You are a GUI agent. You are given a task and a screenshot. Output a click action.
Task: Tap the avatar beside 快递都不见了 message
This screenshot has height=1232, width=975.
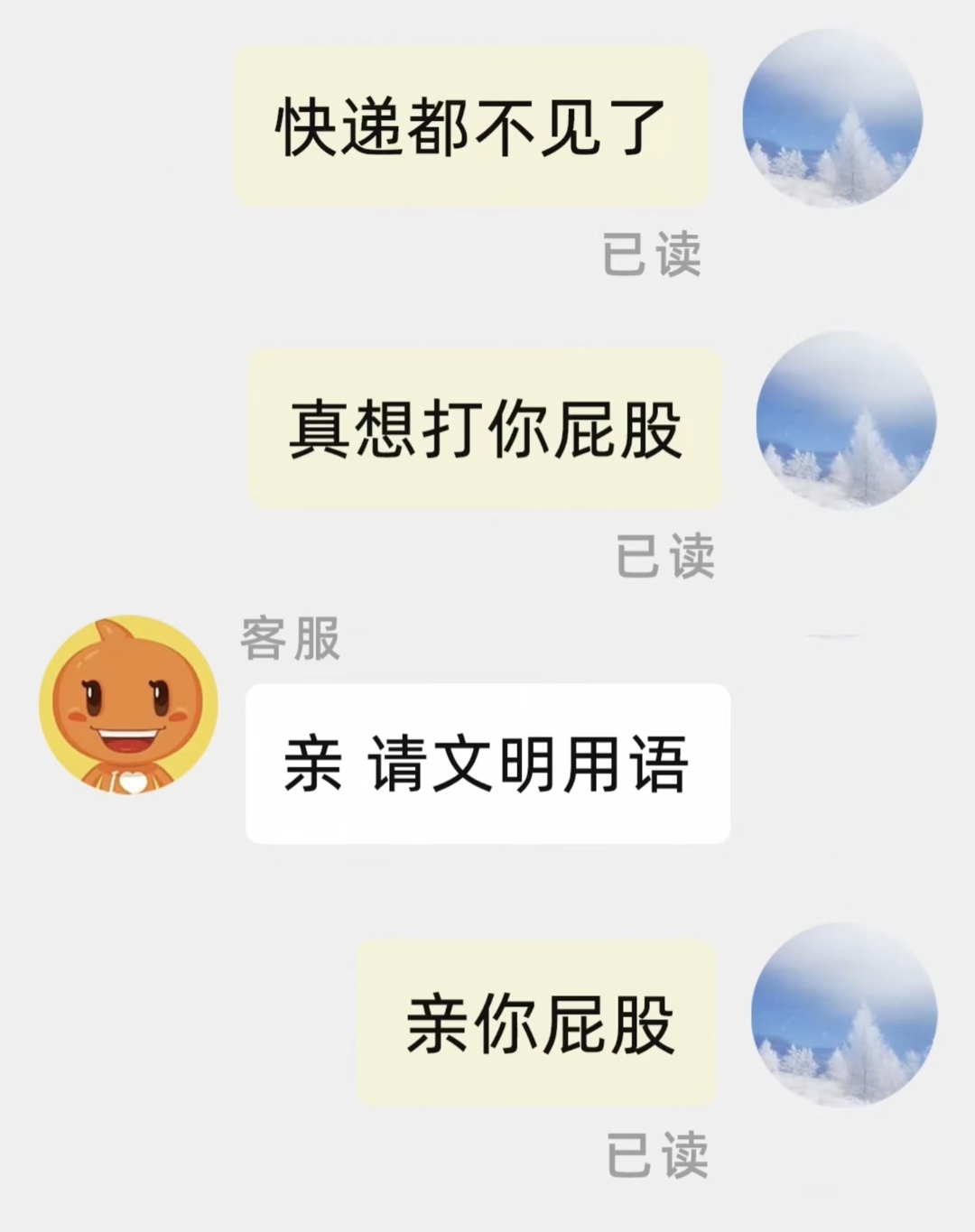pyautogui.click(x=831, y=118)
